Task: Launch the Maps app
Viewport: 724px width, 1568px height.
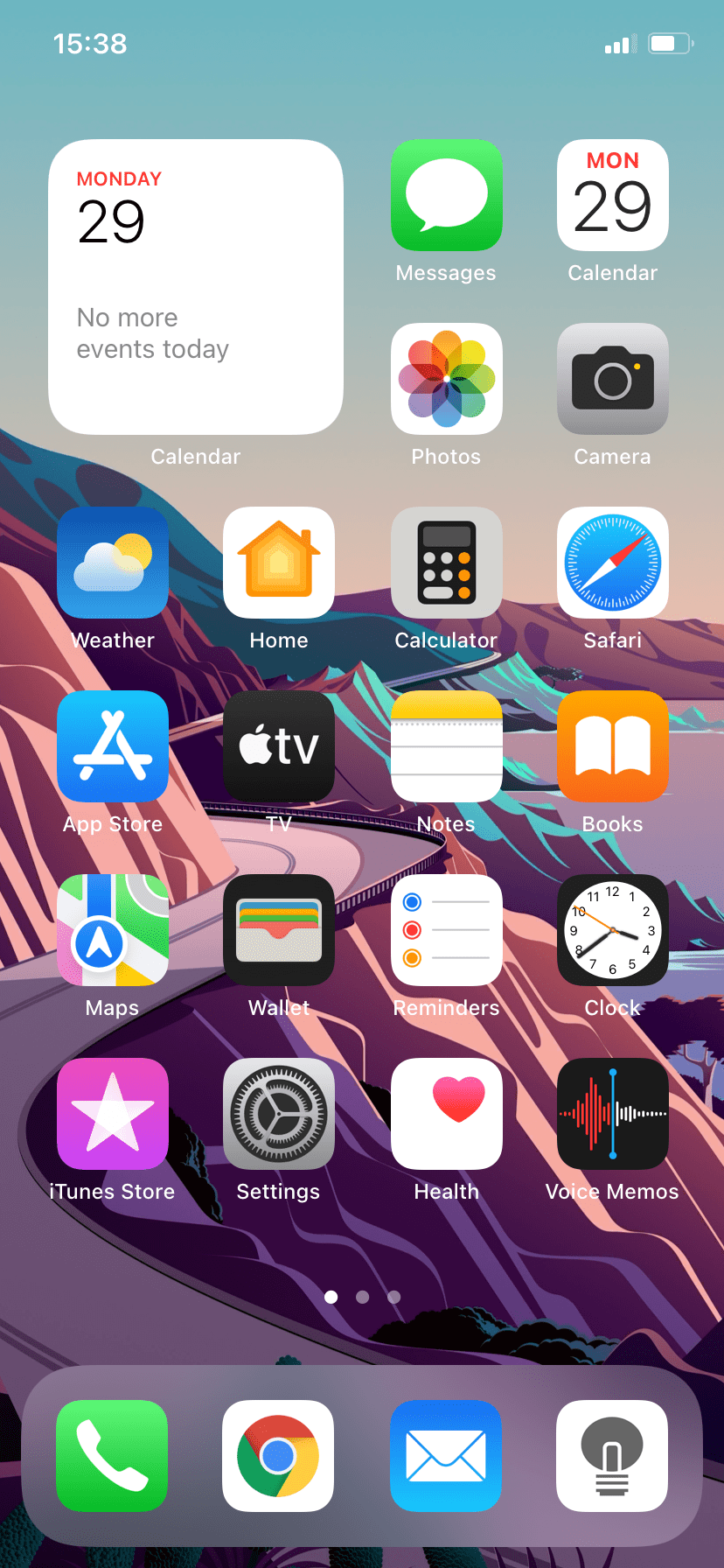Action: click(x=113, y=930)
